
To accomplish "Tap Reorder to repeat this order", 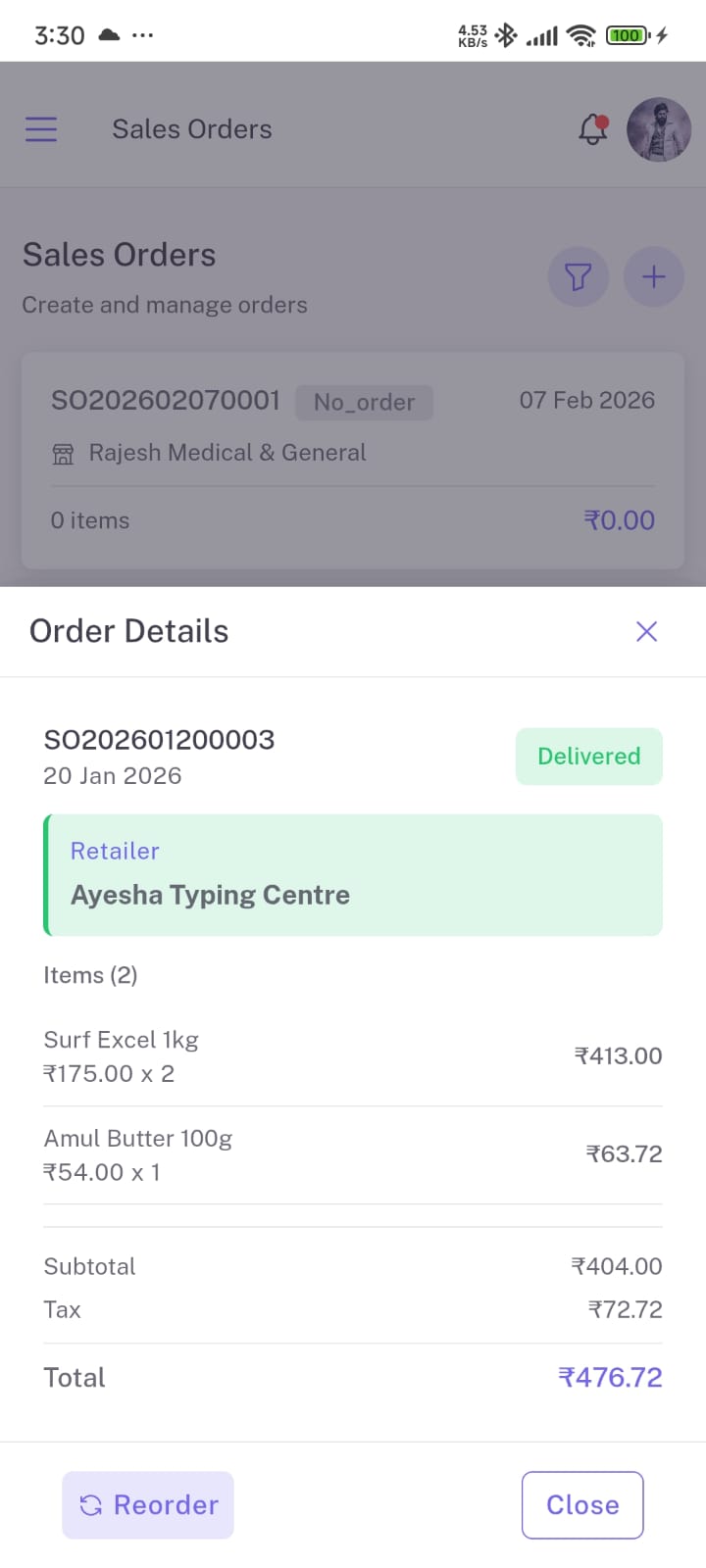I will (147, 1504).
